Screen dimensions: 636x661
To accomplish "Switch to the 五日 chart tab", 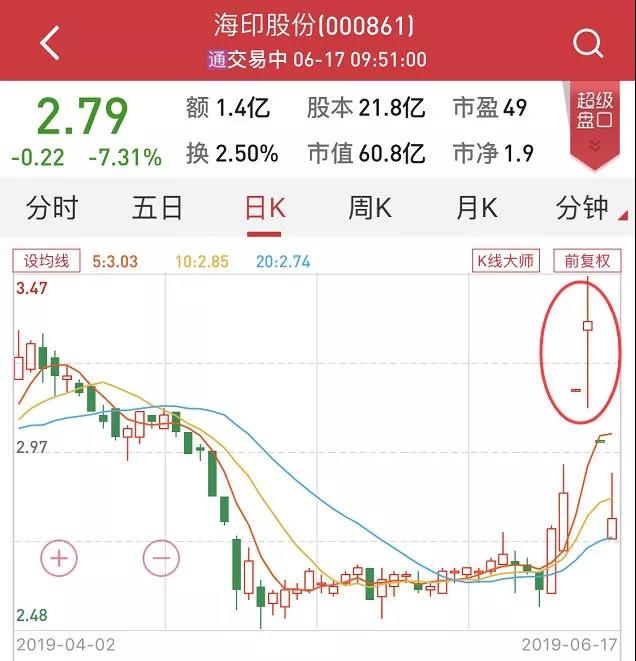I will (x=157, y=208).
